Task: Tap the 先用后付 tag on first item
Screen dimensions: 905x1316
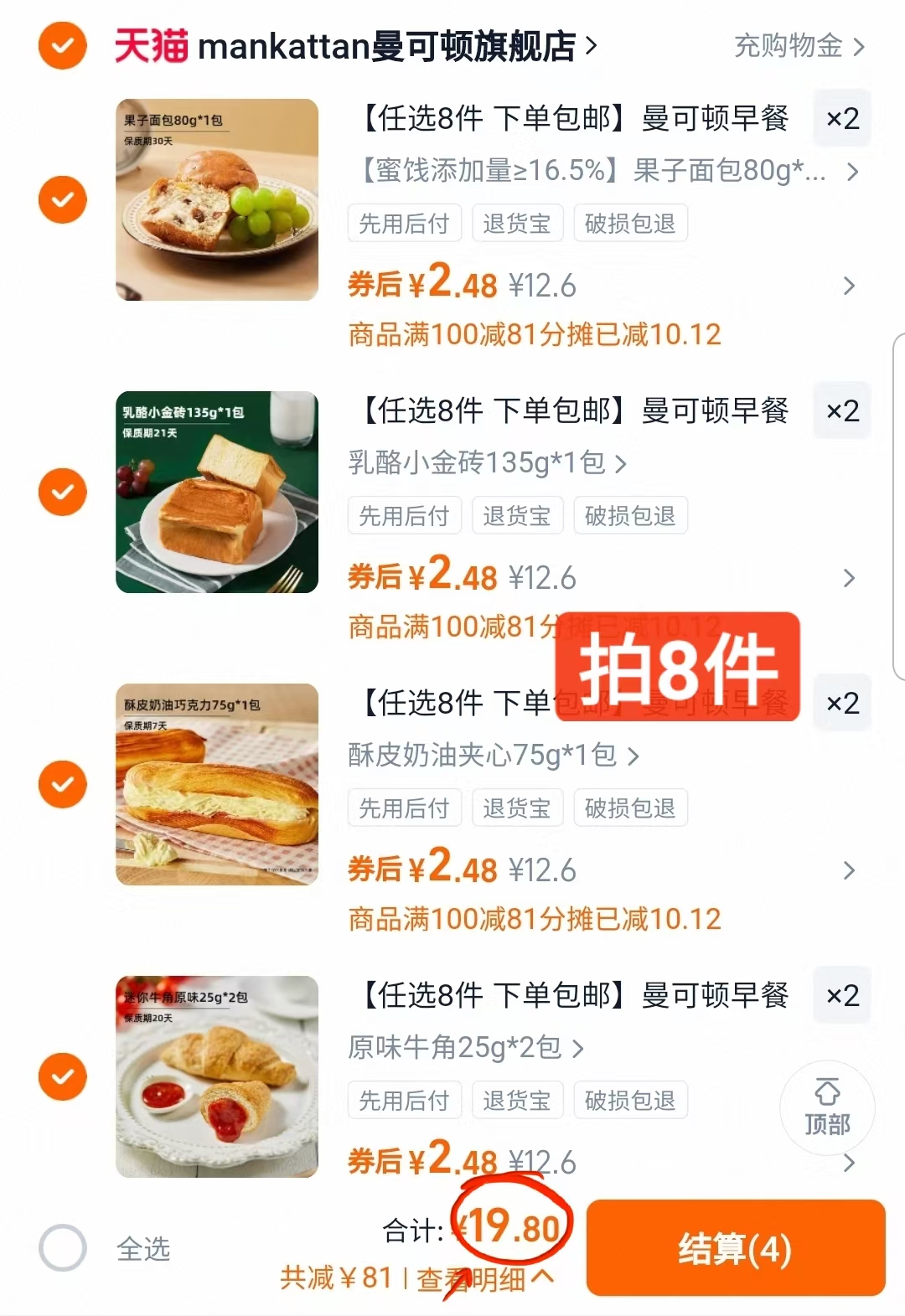Action: click(405, 223)
